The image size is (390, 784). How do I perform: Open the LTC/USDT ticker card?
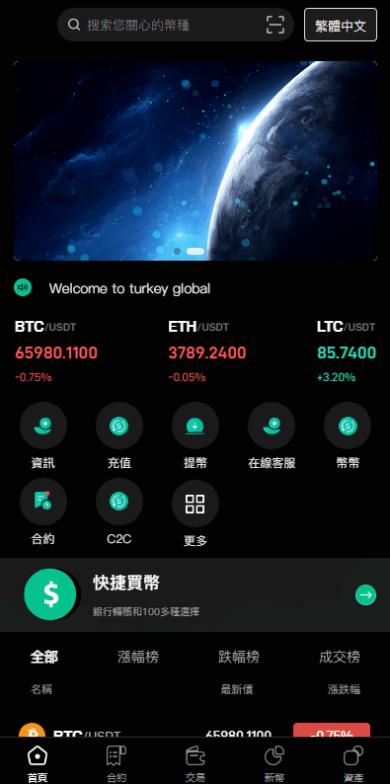pos(346,352)
